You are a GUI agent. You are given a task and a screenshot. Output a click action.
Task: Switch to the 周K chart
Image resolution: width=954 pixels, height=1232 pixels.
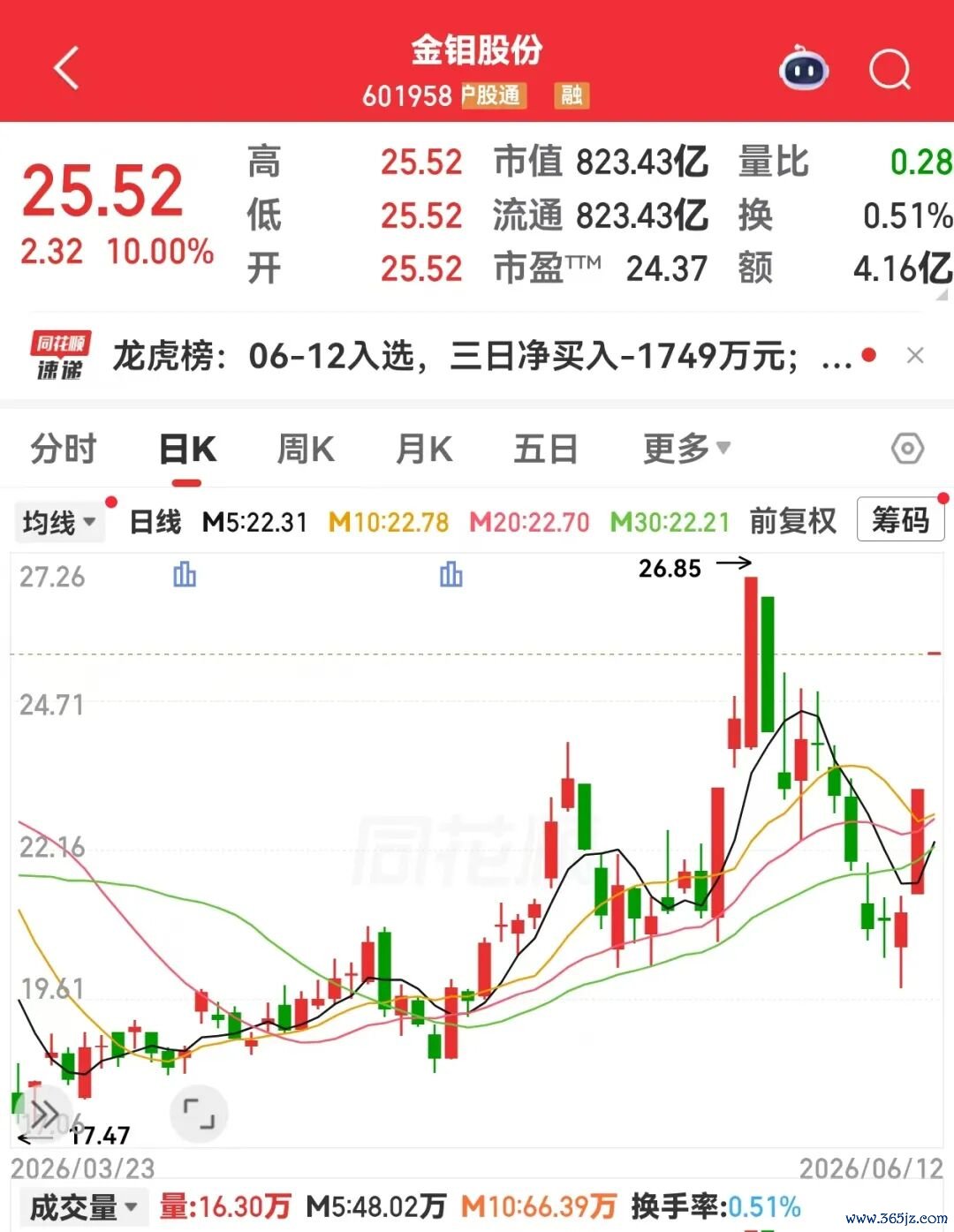[x=306, y=449]
